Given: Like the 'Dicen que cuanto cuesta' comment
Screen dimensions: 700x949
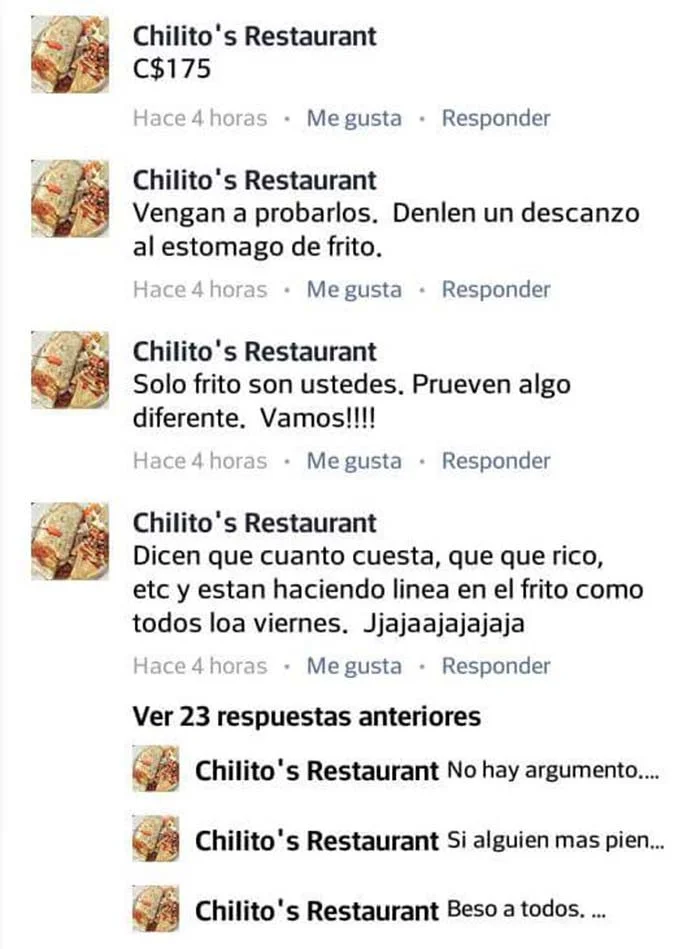Looking at the screenshot, I should (353, 666).
